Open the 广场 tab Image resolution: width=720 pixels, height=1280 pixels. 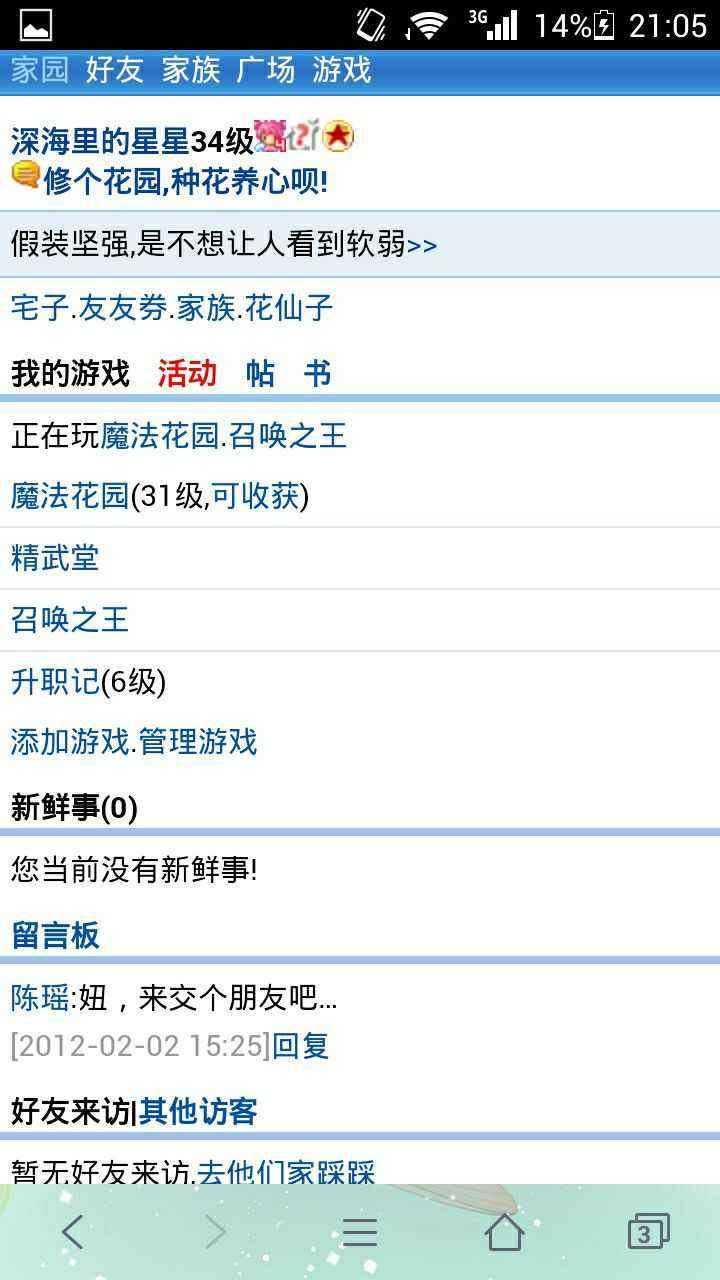click(x=266, y=70)
